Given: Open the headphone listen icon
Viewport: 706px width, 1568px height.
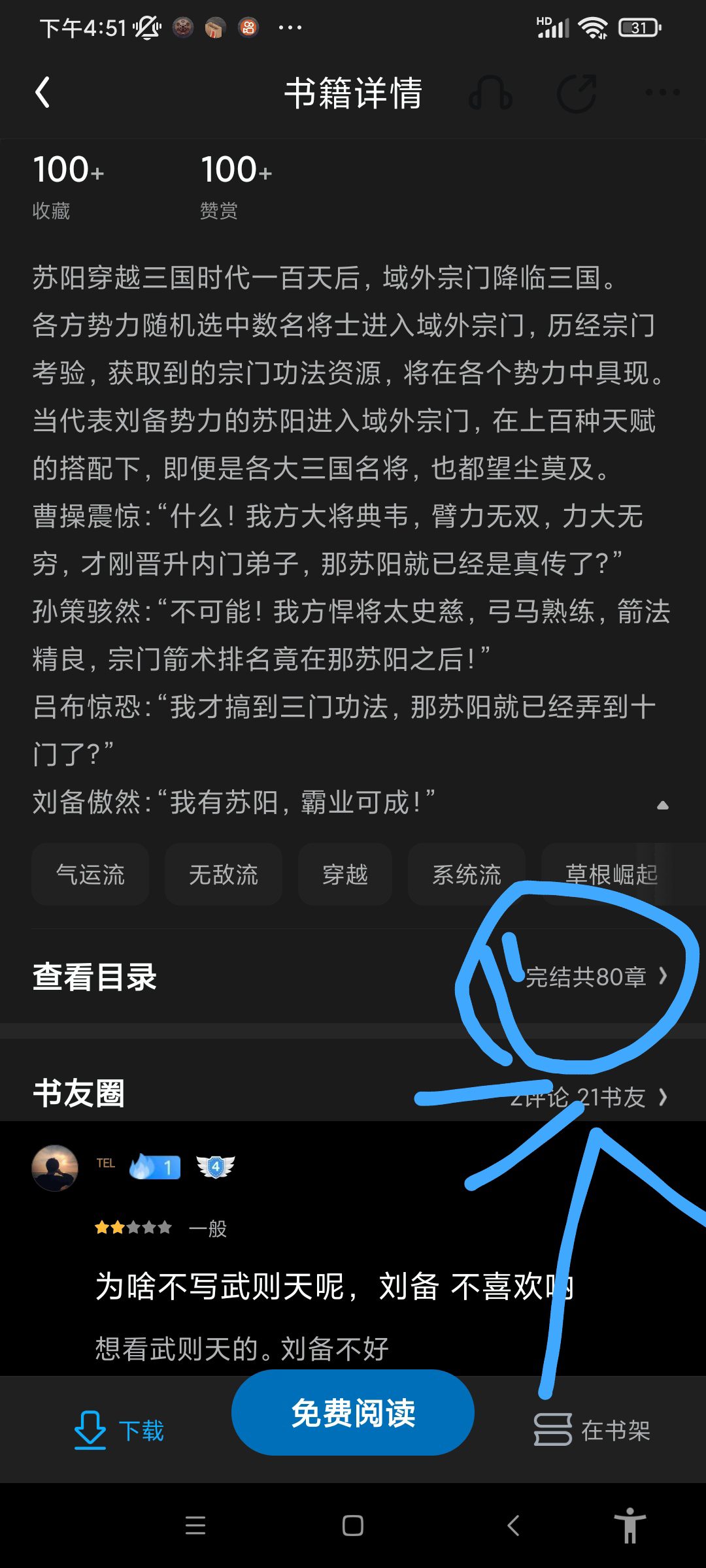Looking at the screenshot, I should click(x=490, y=93).
